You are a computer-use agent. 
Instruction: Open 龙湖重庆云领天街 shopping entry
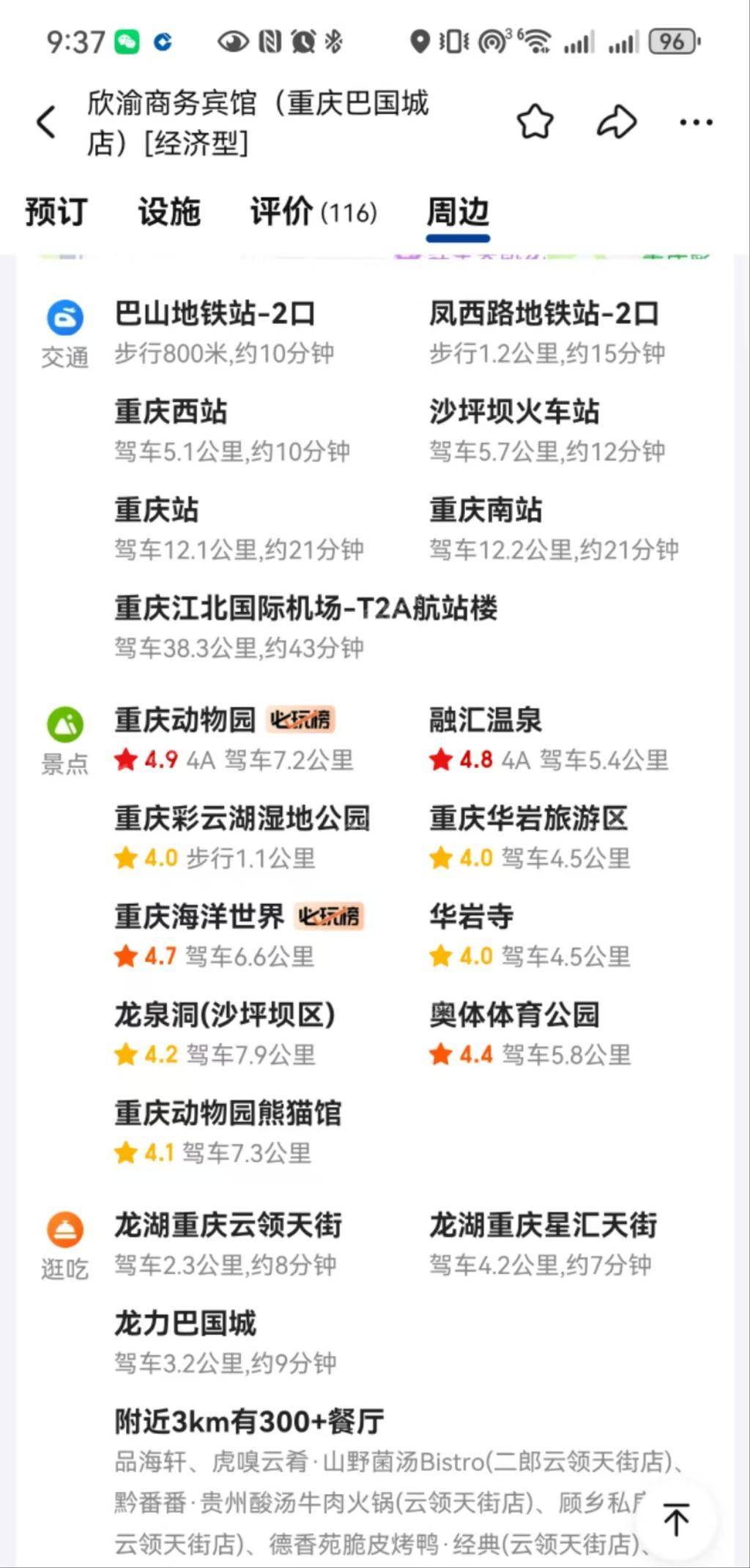tap(228, 1225)
